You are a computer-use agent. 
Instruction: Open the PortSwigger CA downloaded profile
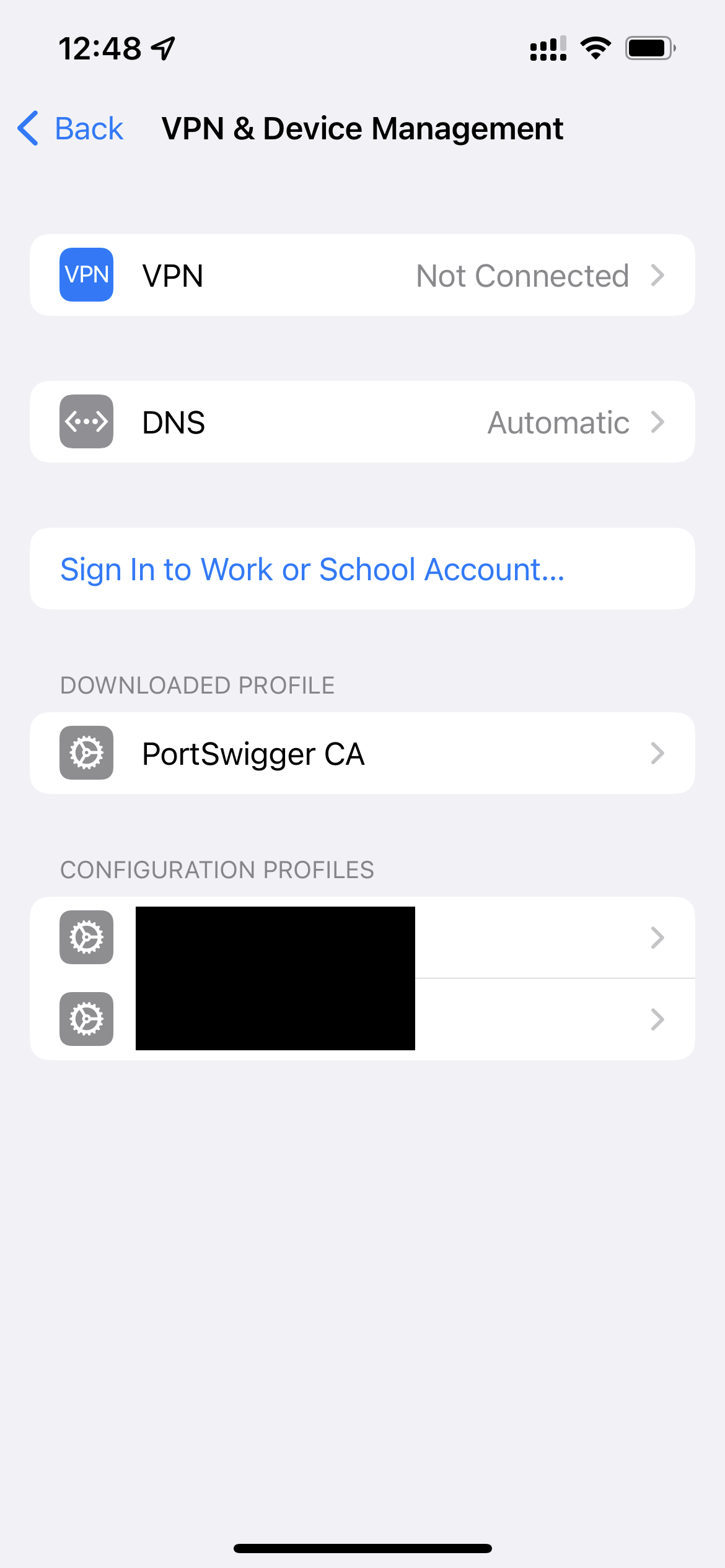pyautogui.click(x=362, y=753)
